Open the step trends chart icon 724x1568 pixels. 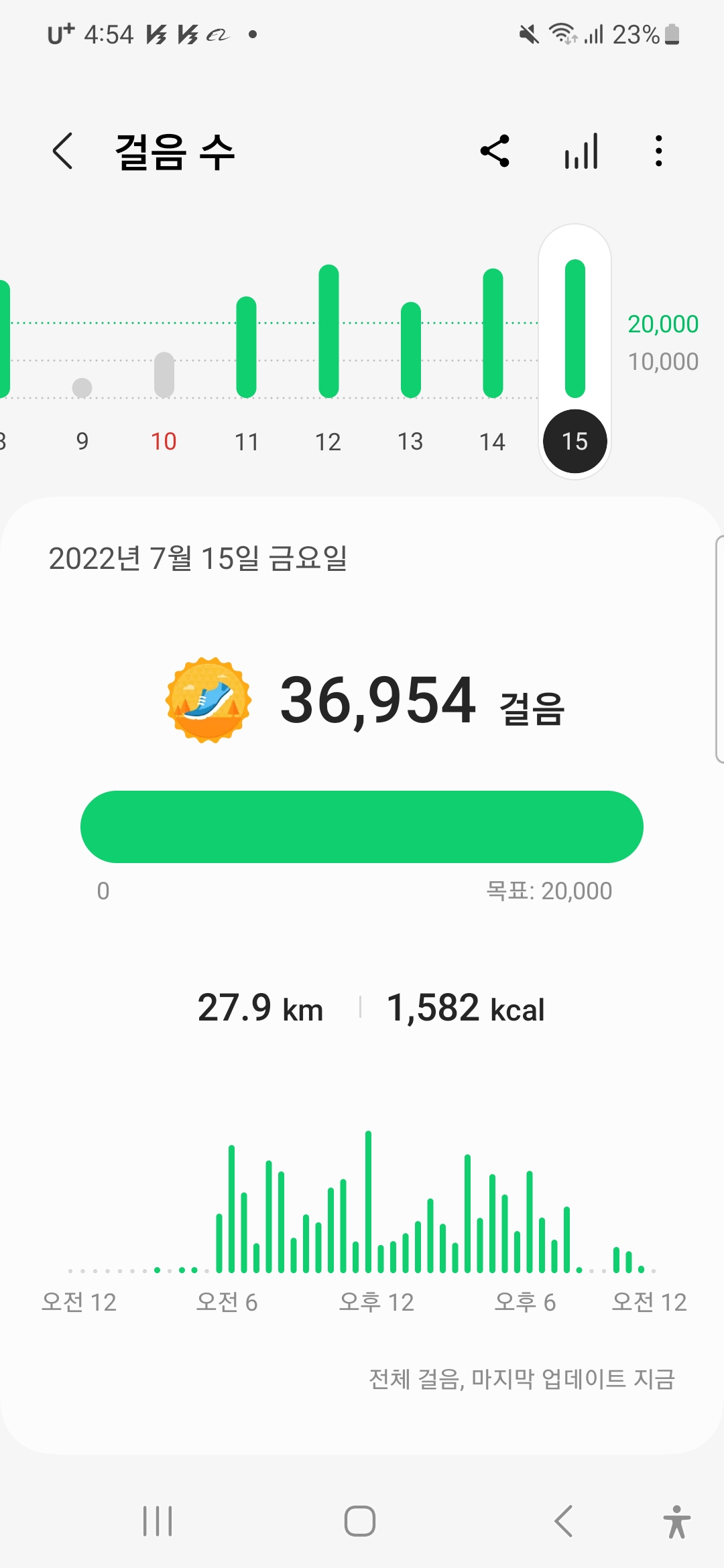pos(581,151)
